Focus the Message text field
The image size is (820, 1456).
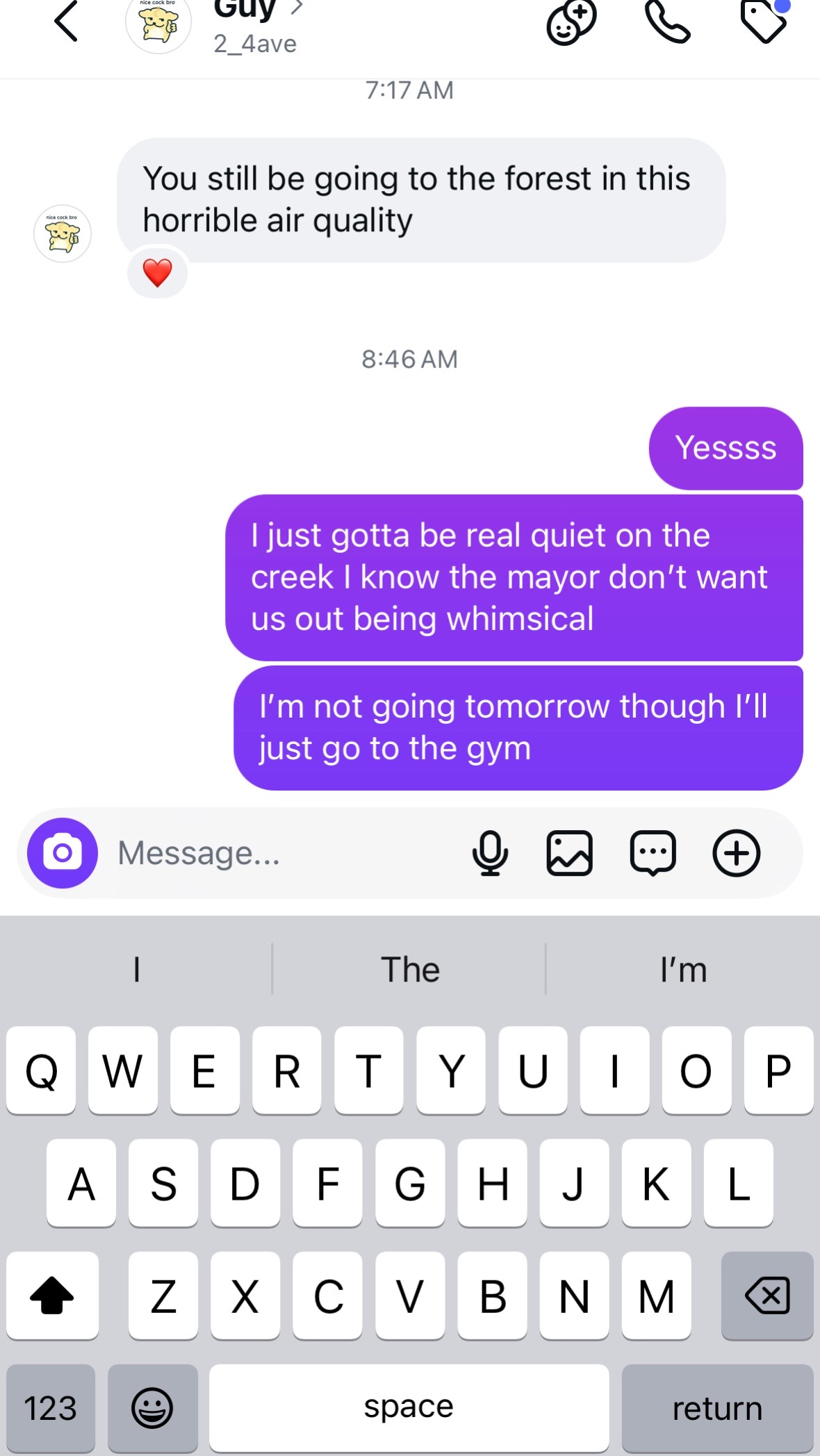pyautogui.click(x=278, y=853)
